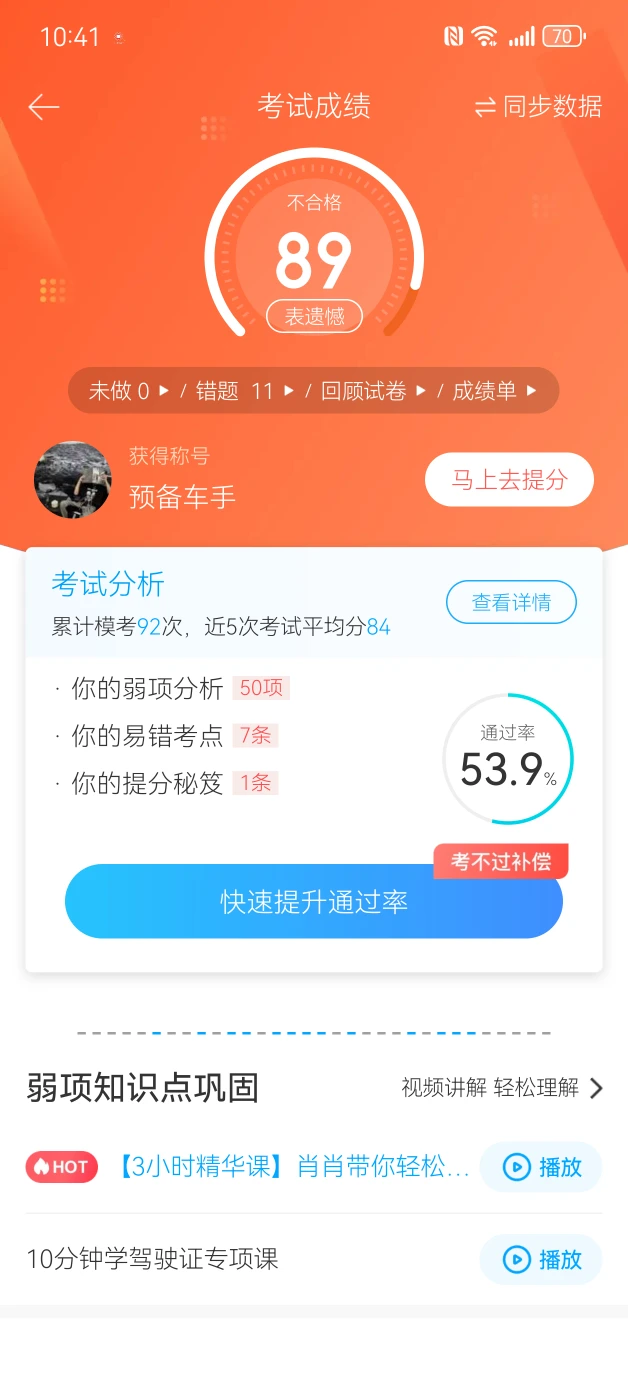Open 你的弱项分析 50项

[x=172, y=688]
